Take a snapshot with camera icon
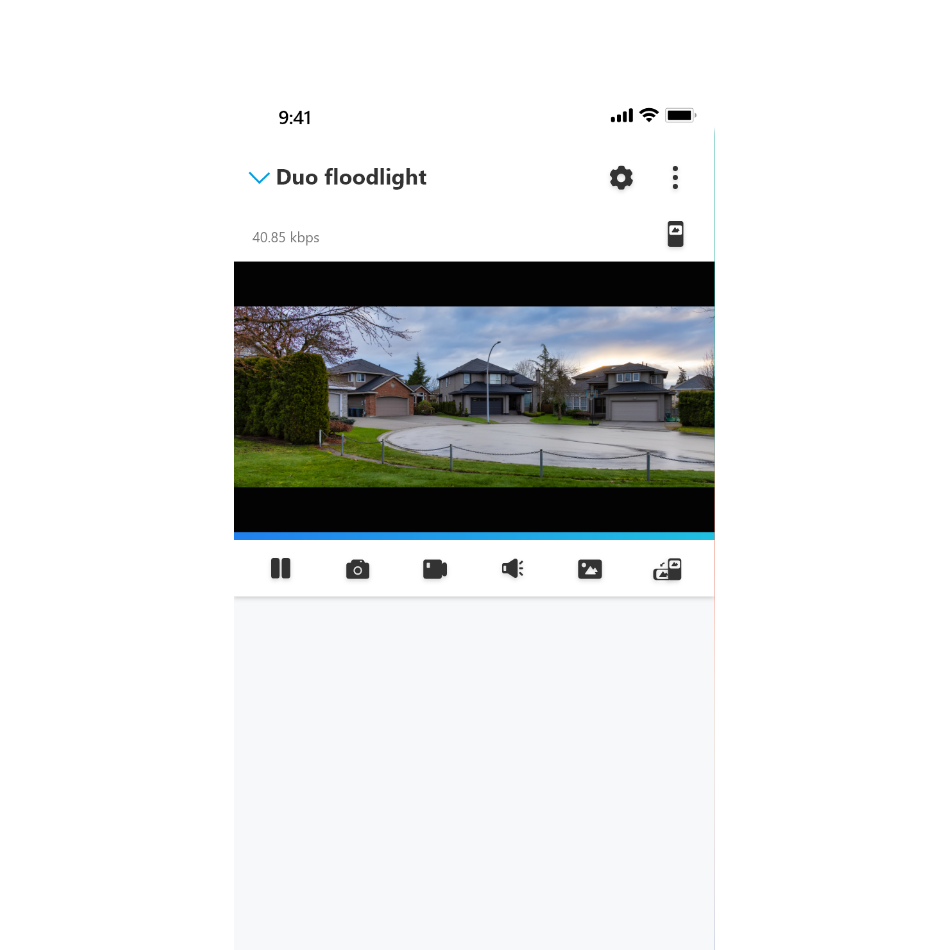Viewport: 950px width, 950px height. [x=357, y=570]
